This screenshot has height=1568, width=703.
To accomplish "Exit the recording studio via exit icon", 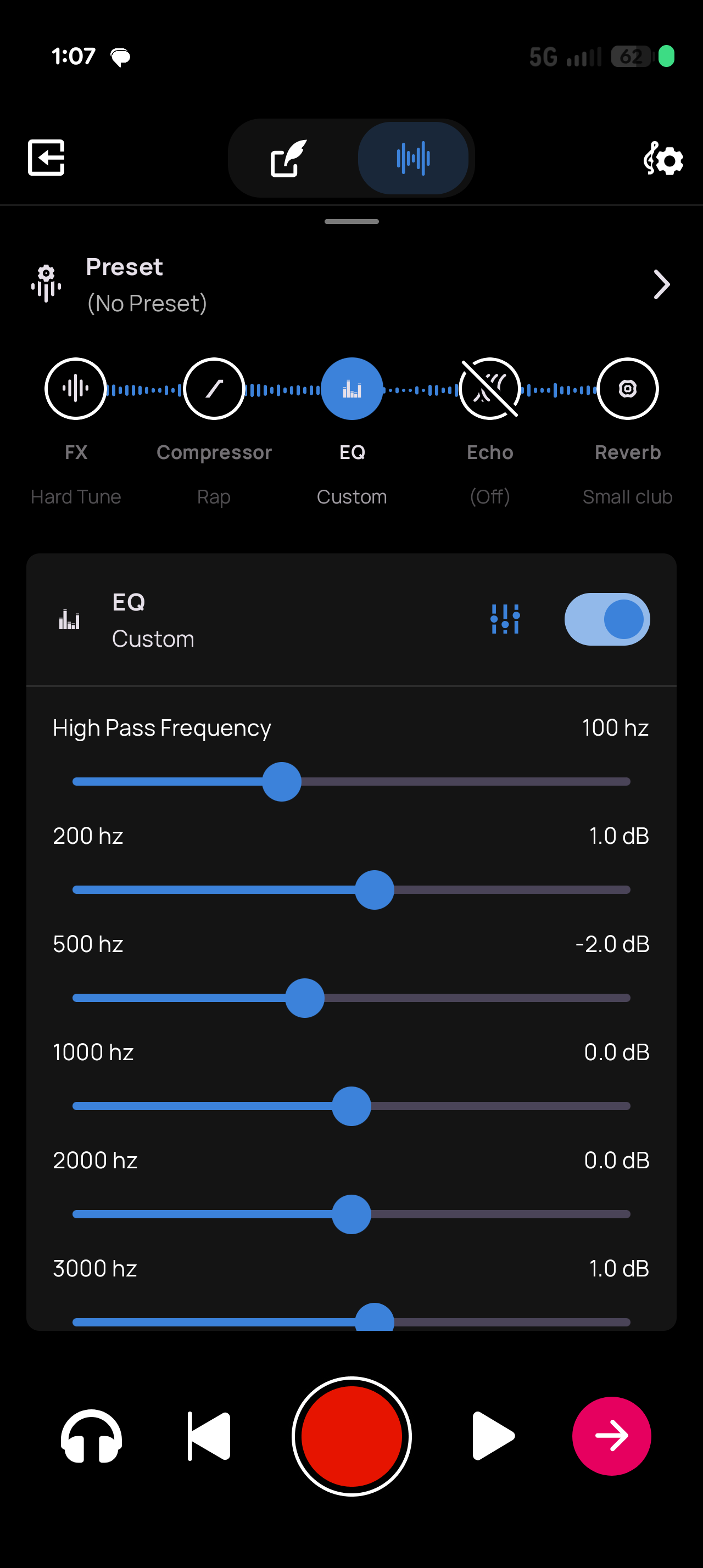I will pyautogui.click(x=46, y=158).
